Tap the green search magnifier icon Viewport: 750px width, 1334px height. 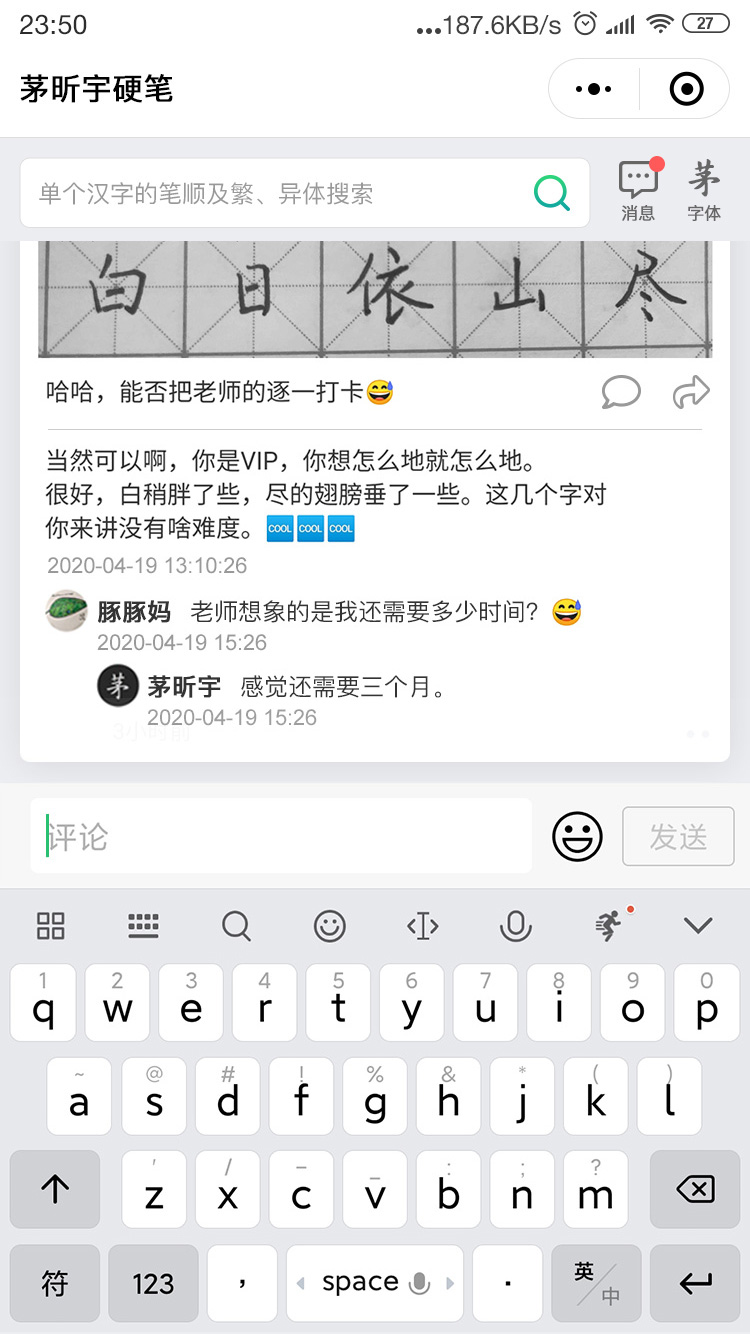click(x=551, y=192)
